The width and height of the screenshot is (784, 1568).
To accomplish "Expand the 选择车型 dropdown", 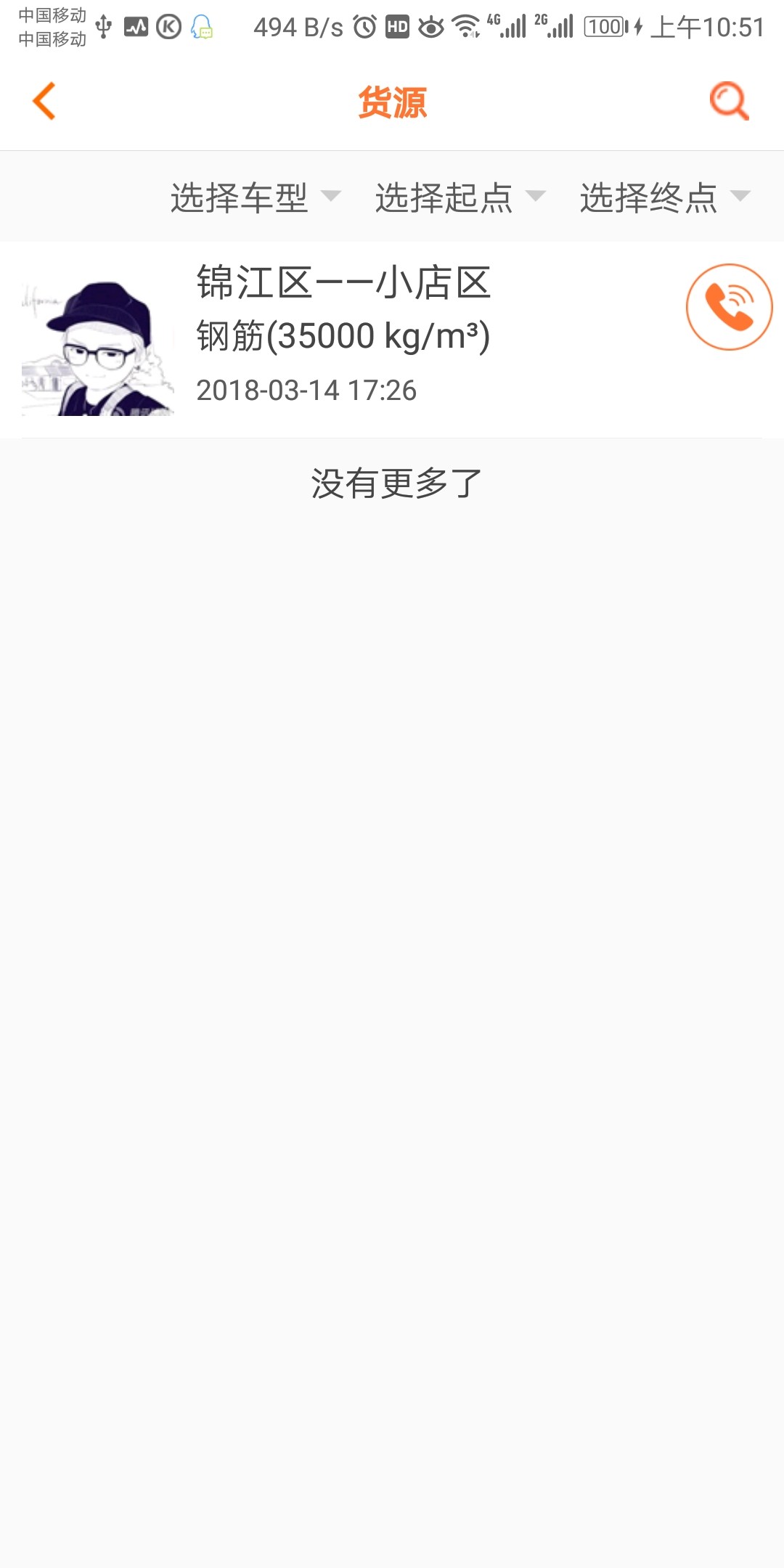I will tap(255, 197).
